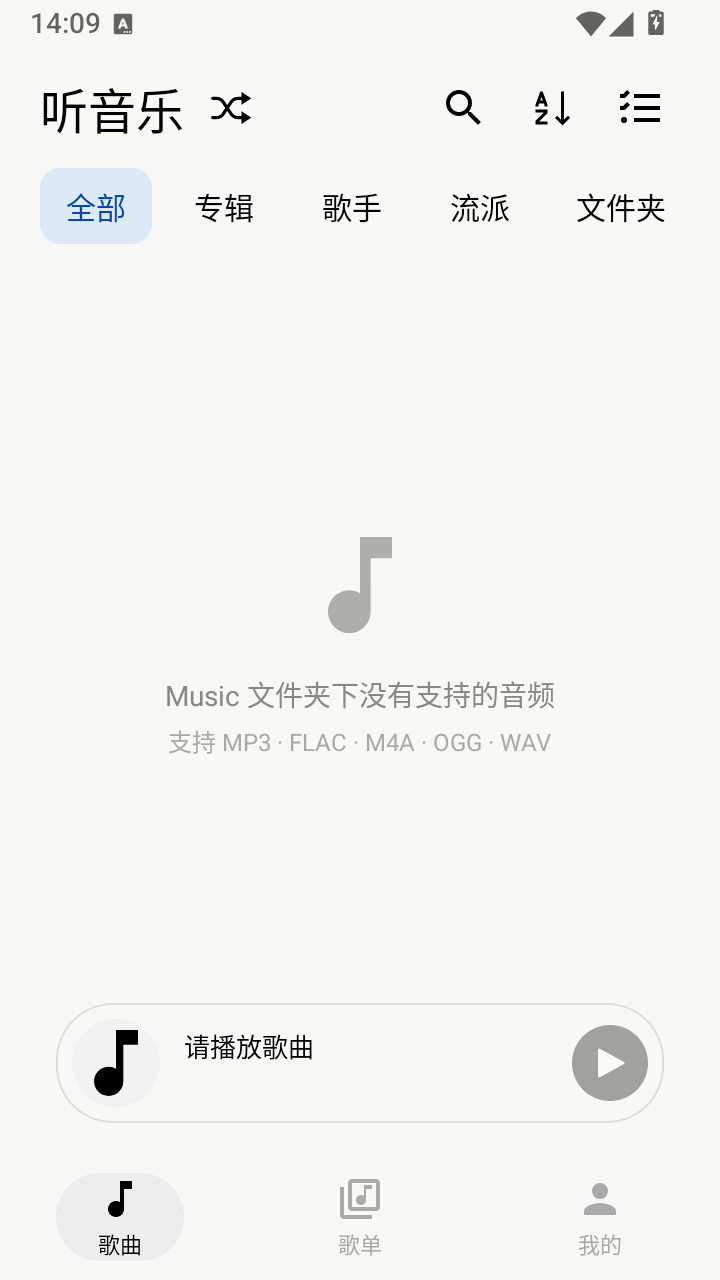Switch to the 文件夹 tab
Viewport: 720px width, 1280px height.
pyautogui.click(x=621, y=208)
